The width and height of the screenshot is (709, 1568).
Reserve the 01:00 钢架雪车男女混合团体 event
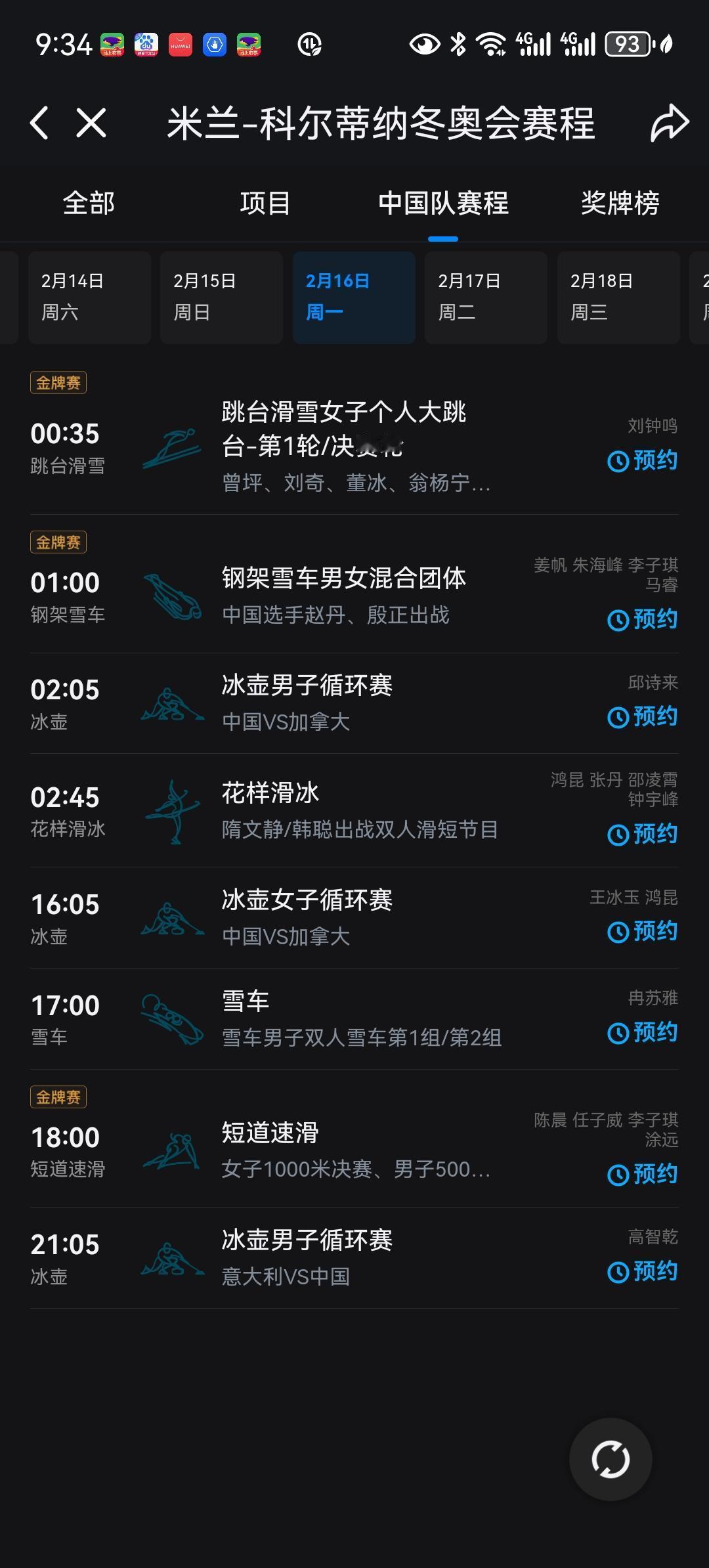tap(643, 619)
